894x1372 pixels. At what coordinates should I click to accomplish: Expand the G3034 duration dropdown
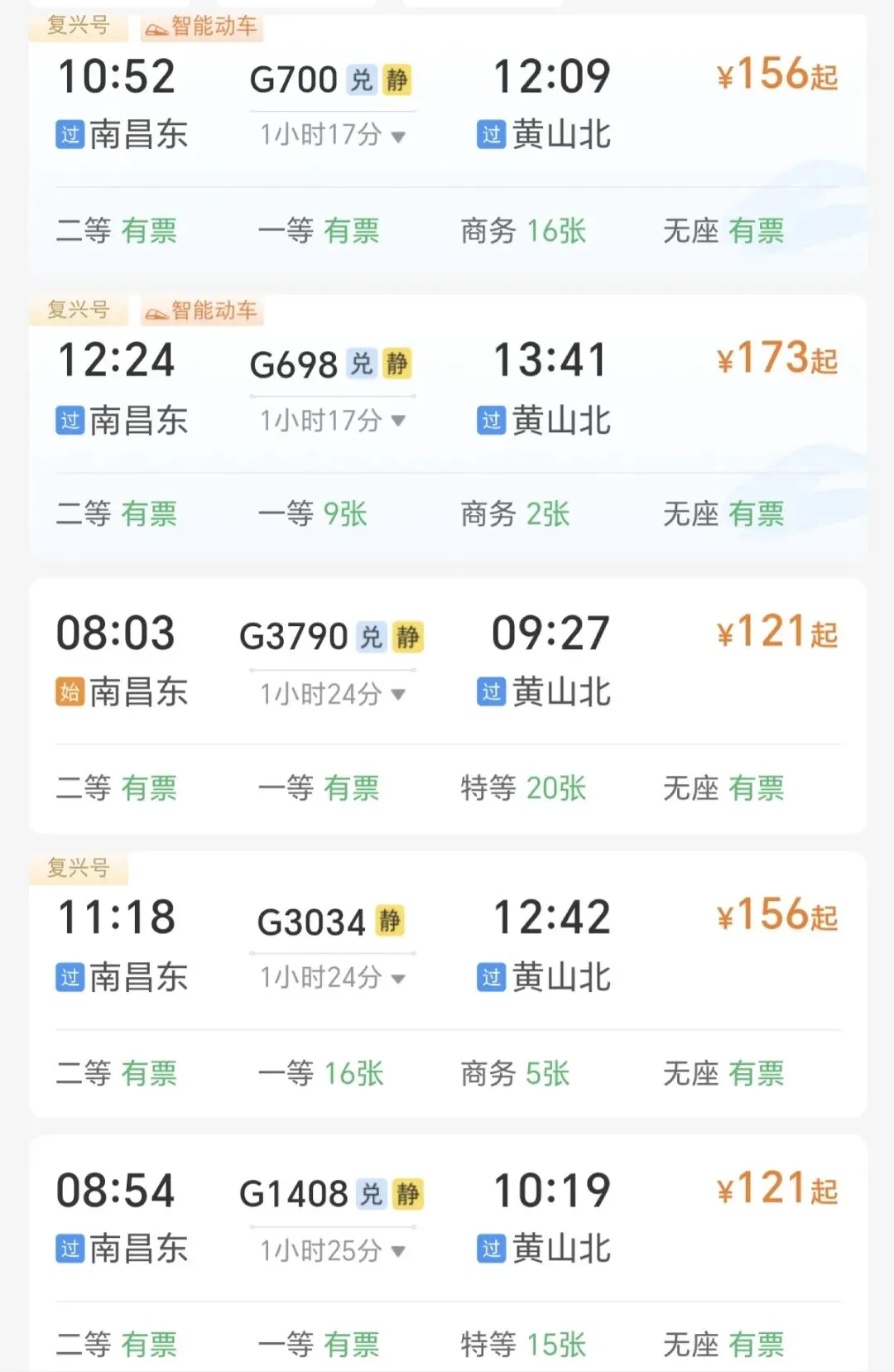[398, 979]
